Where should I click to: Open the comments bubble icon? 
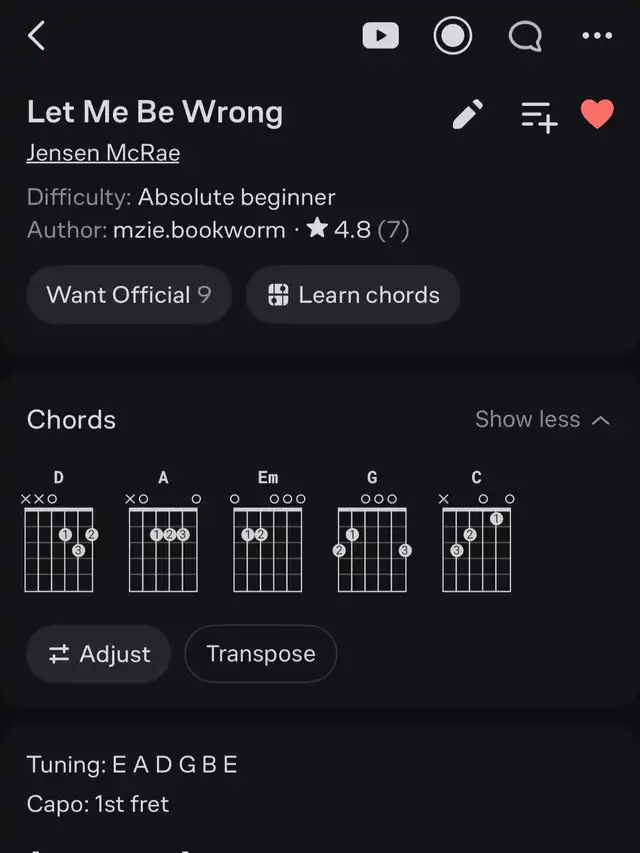click(x=524, y=36)
